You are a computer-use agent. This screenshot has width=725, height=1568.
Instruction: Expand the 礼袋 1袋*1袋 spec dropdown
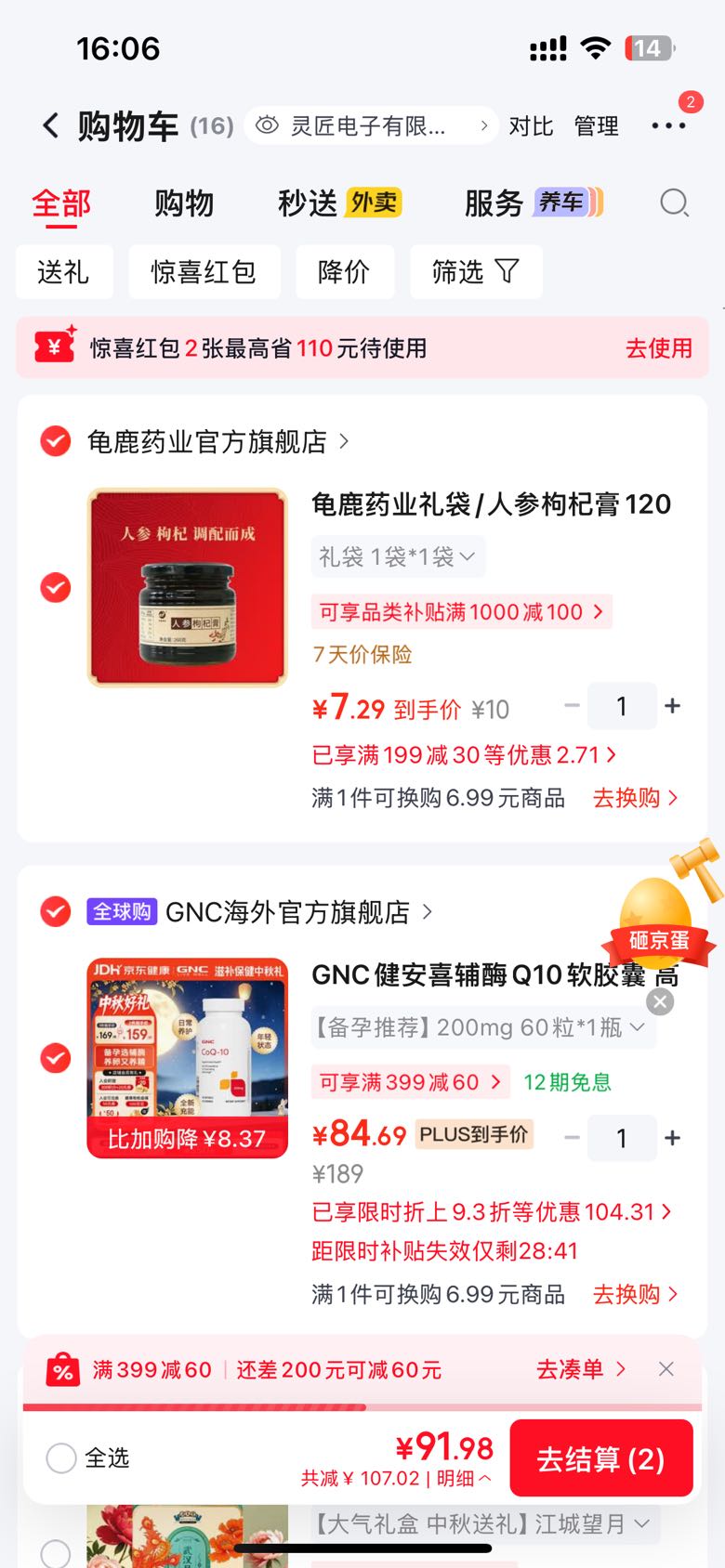coord(398,556)
